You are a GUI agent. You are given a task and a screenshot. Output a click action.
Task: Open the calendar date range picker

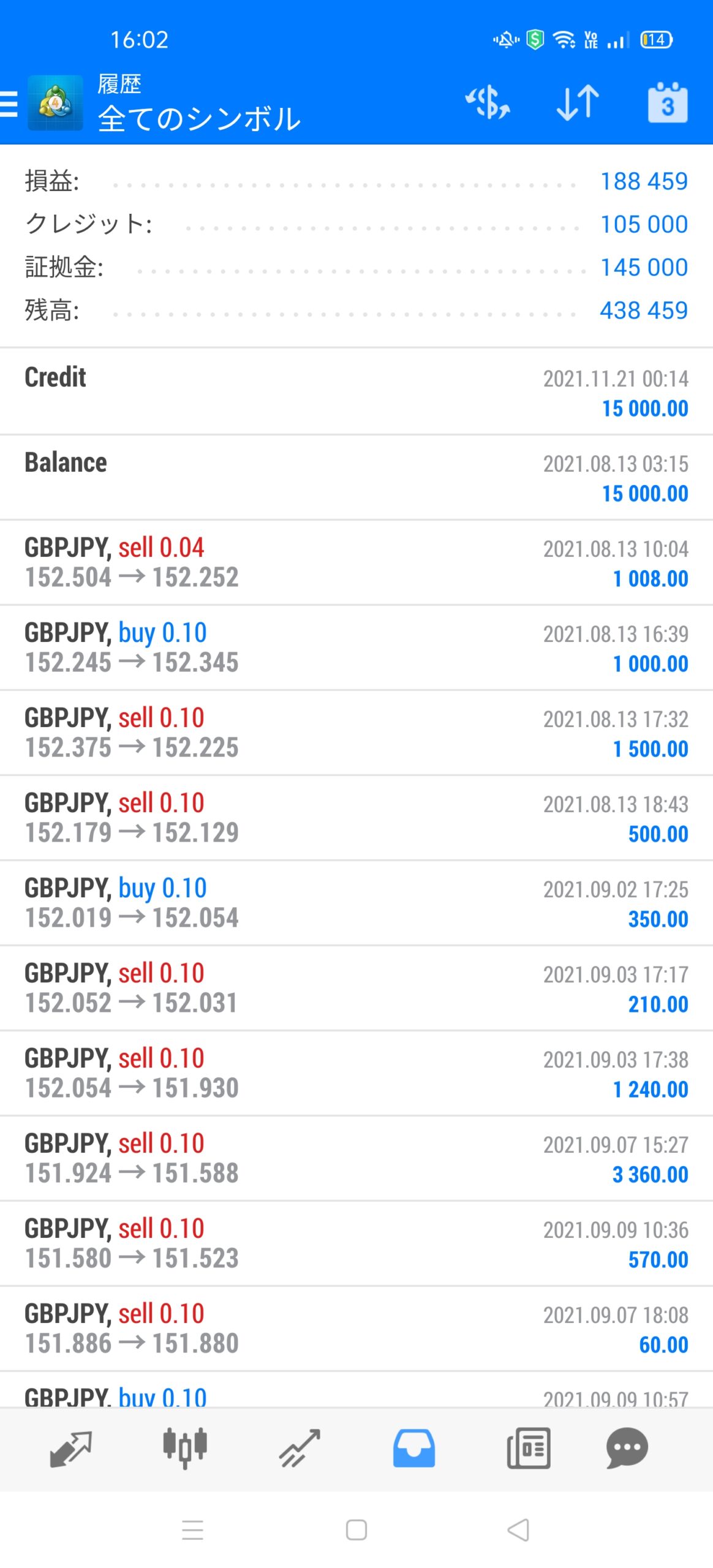pyautogui.click(x=667, y=103)
